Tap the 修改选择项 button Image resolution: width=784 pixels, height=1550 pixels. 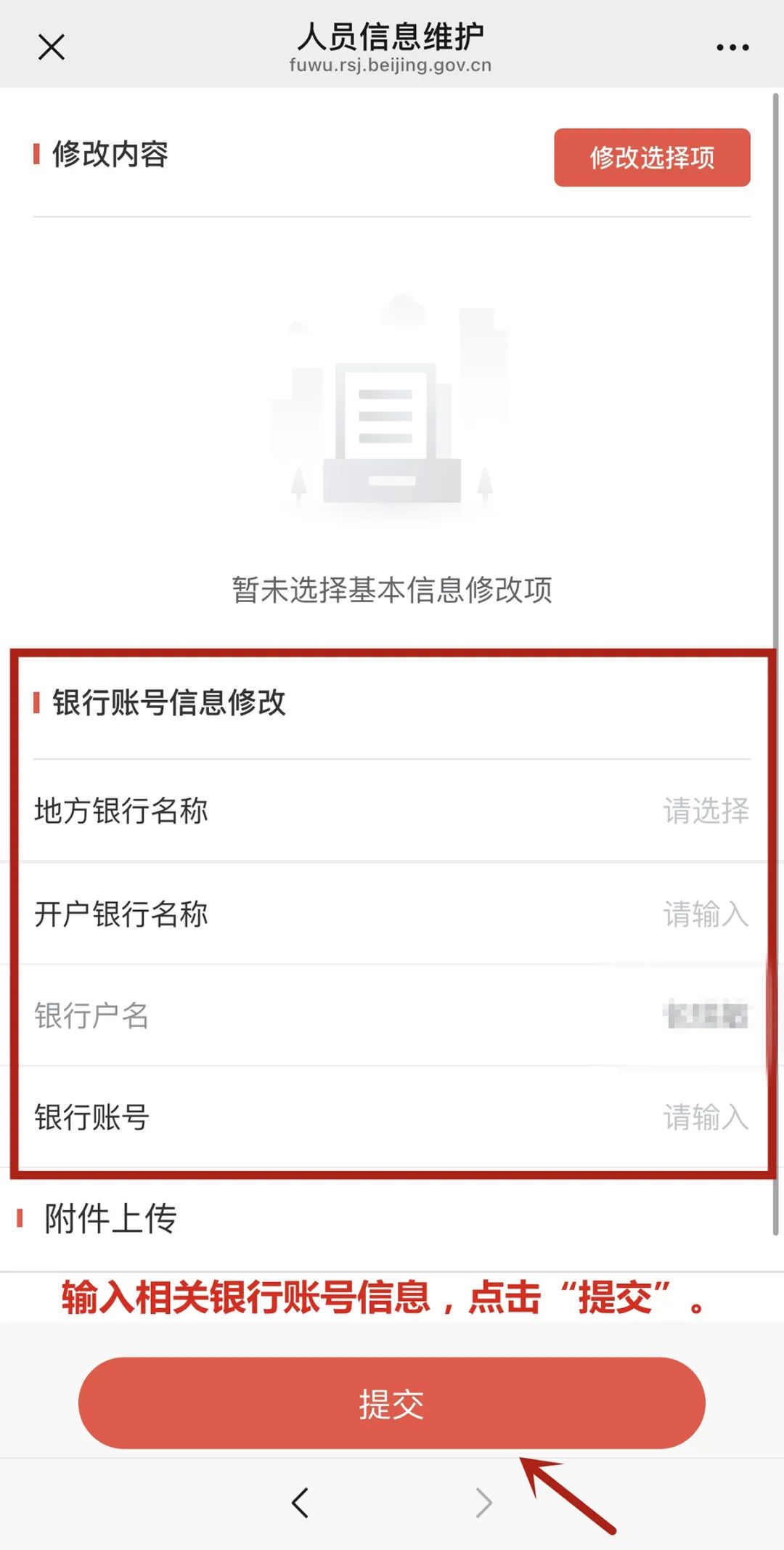651,158
